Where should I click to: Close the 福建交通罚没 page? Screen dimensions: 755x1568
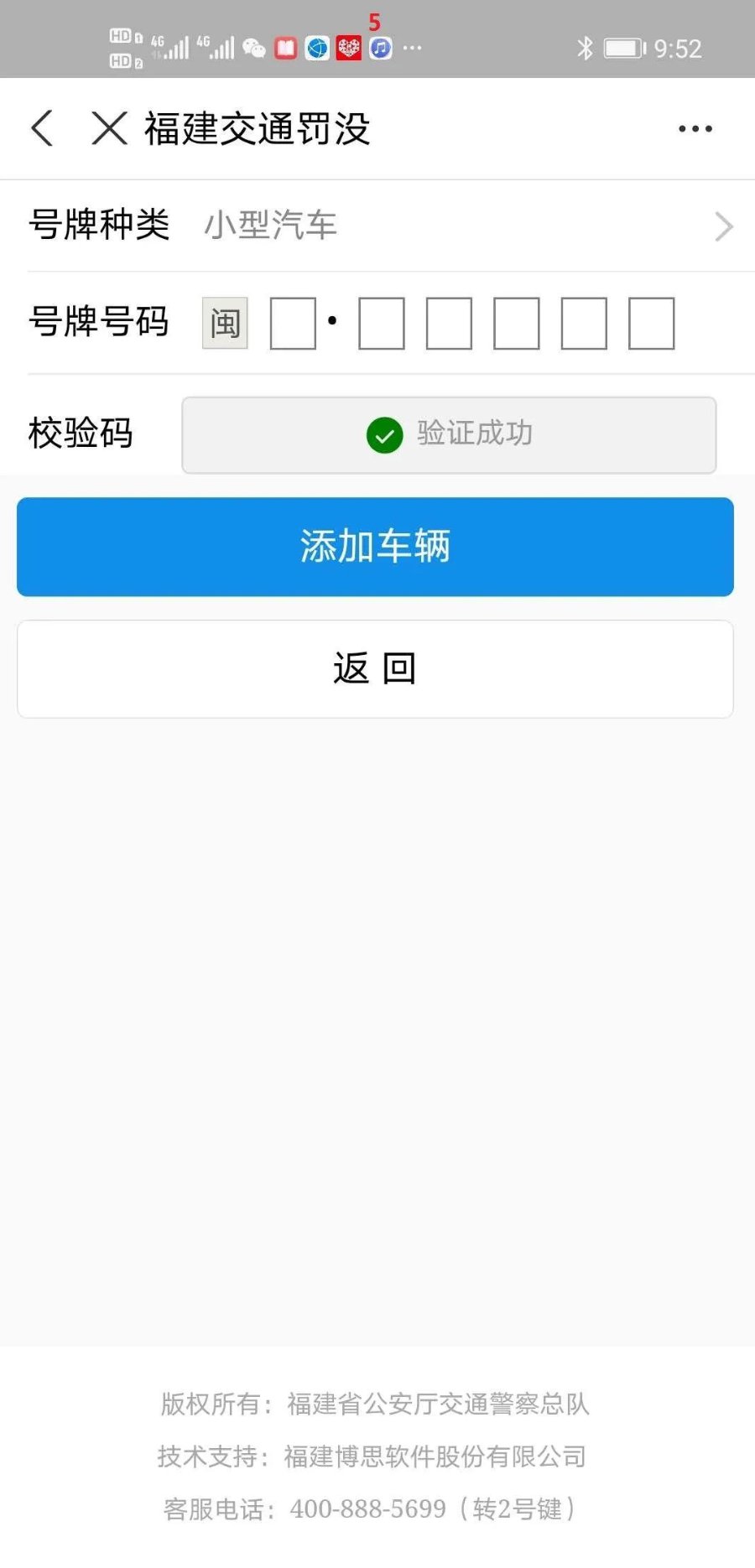point(109,128)
